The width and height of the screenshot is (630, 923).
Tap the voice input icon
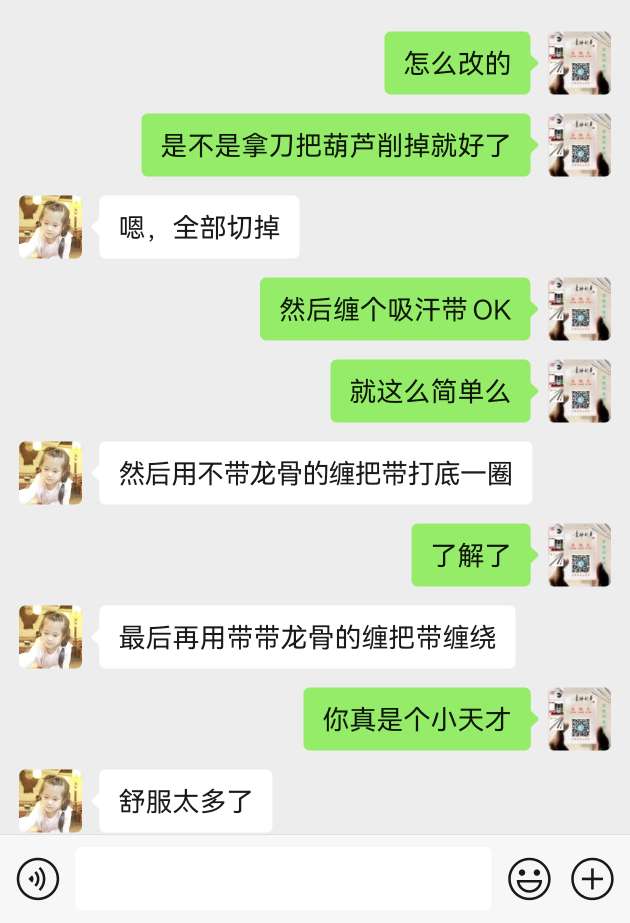pos(38,879)
